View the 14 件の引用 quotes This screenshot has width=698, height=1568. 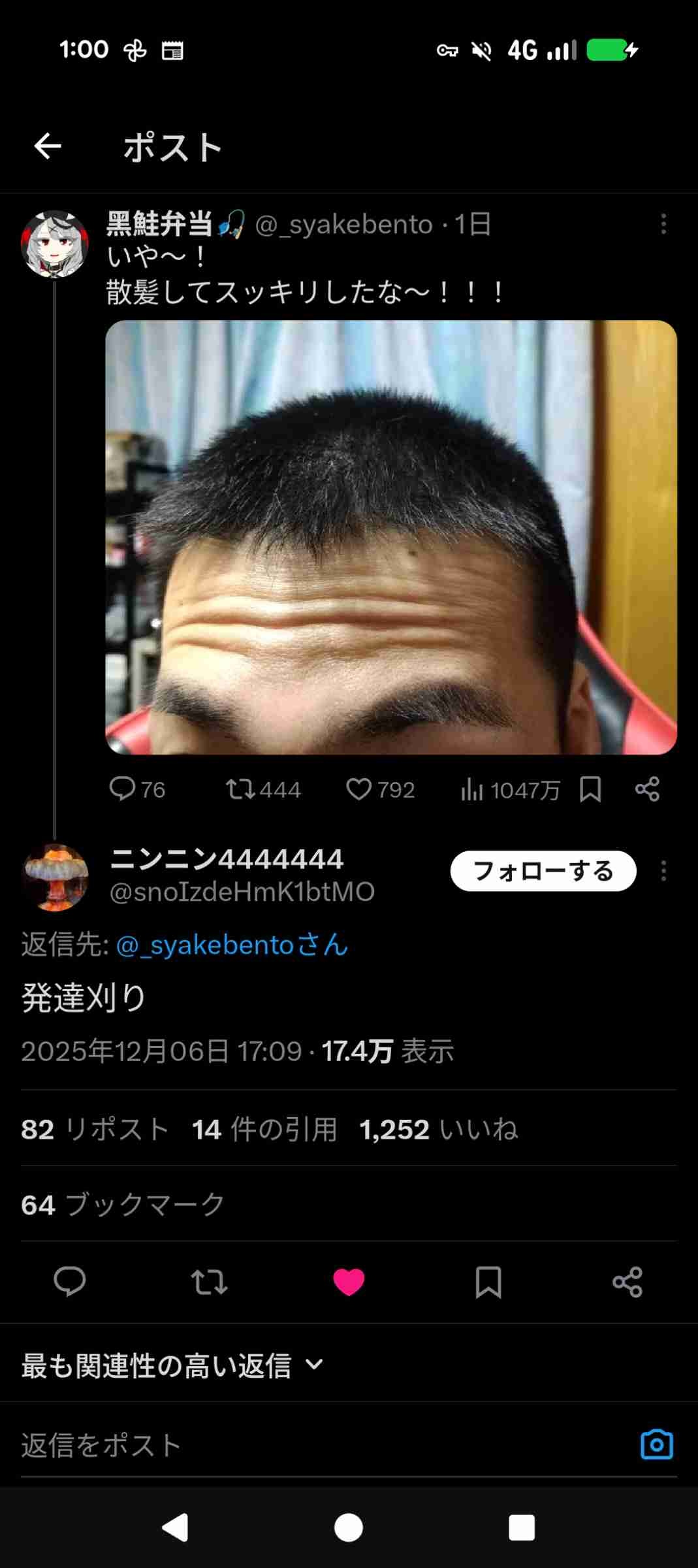click(264, 1129)
